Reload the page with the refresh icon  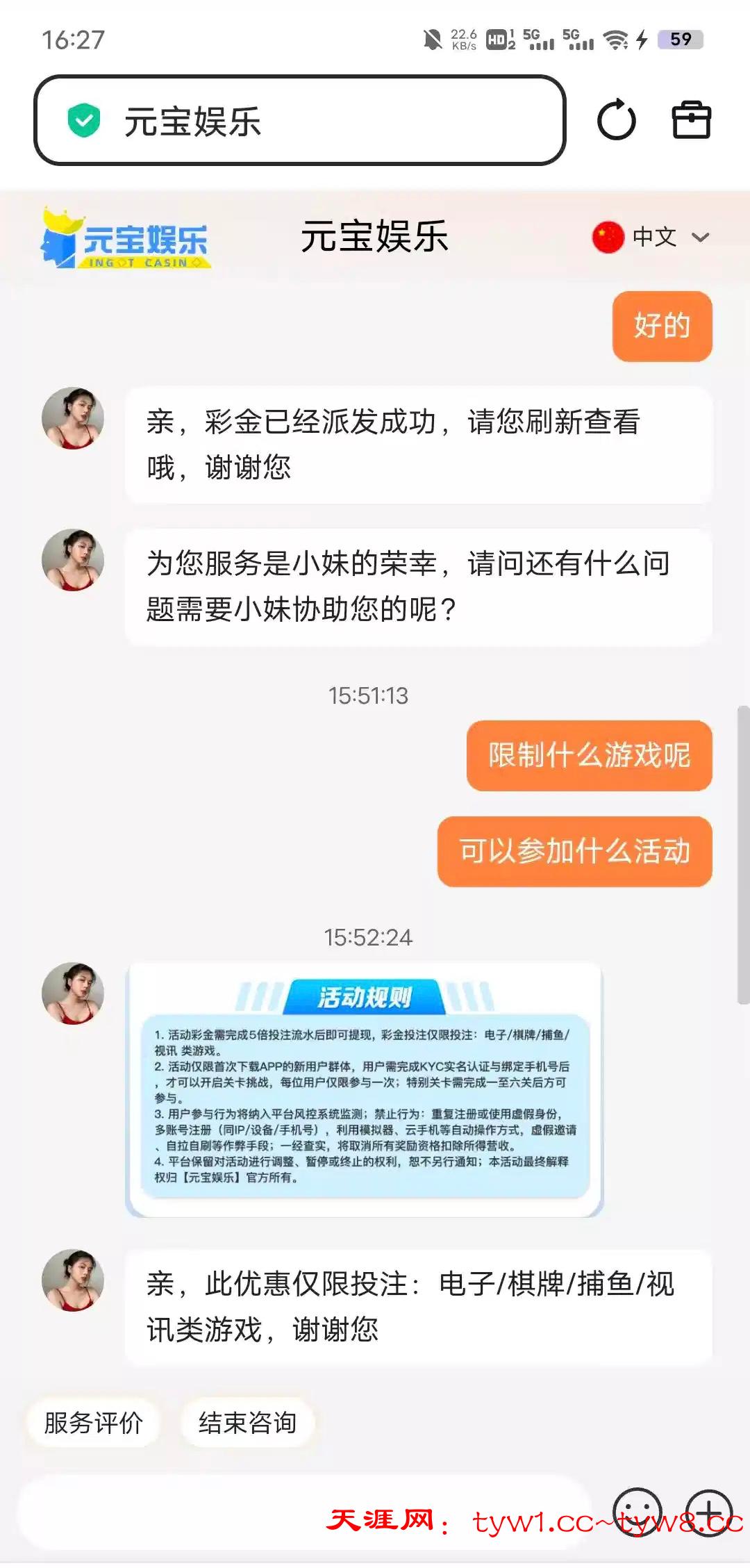pyautogui.click(x=616, y=120)
